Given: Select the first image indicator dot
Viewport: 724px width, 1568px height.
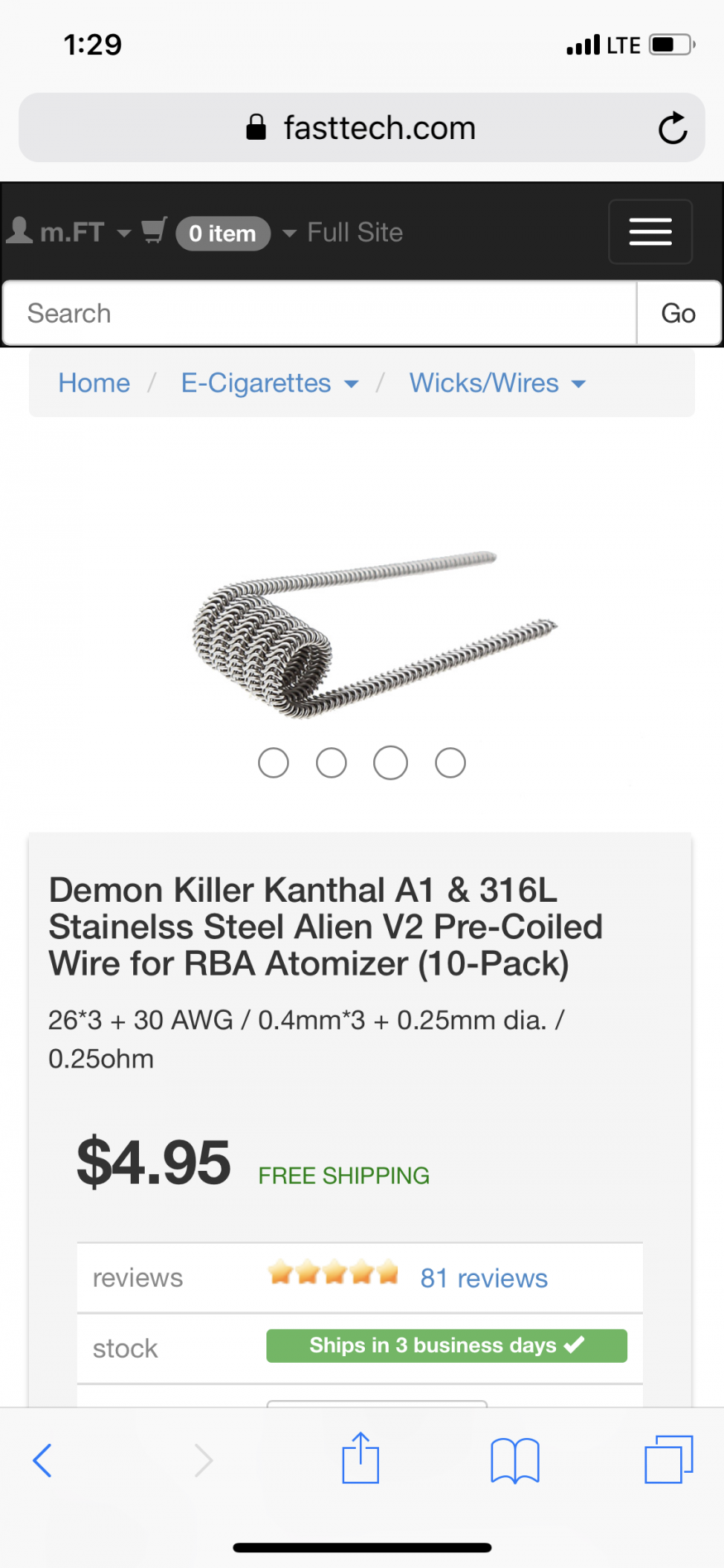Looking at the screenshot, I should point(274,763).
